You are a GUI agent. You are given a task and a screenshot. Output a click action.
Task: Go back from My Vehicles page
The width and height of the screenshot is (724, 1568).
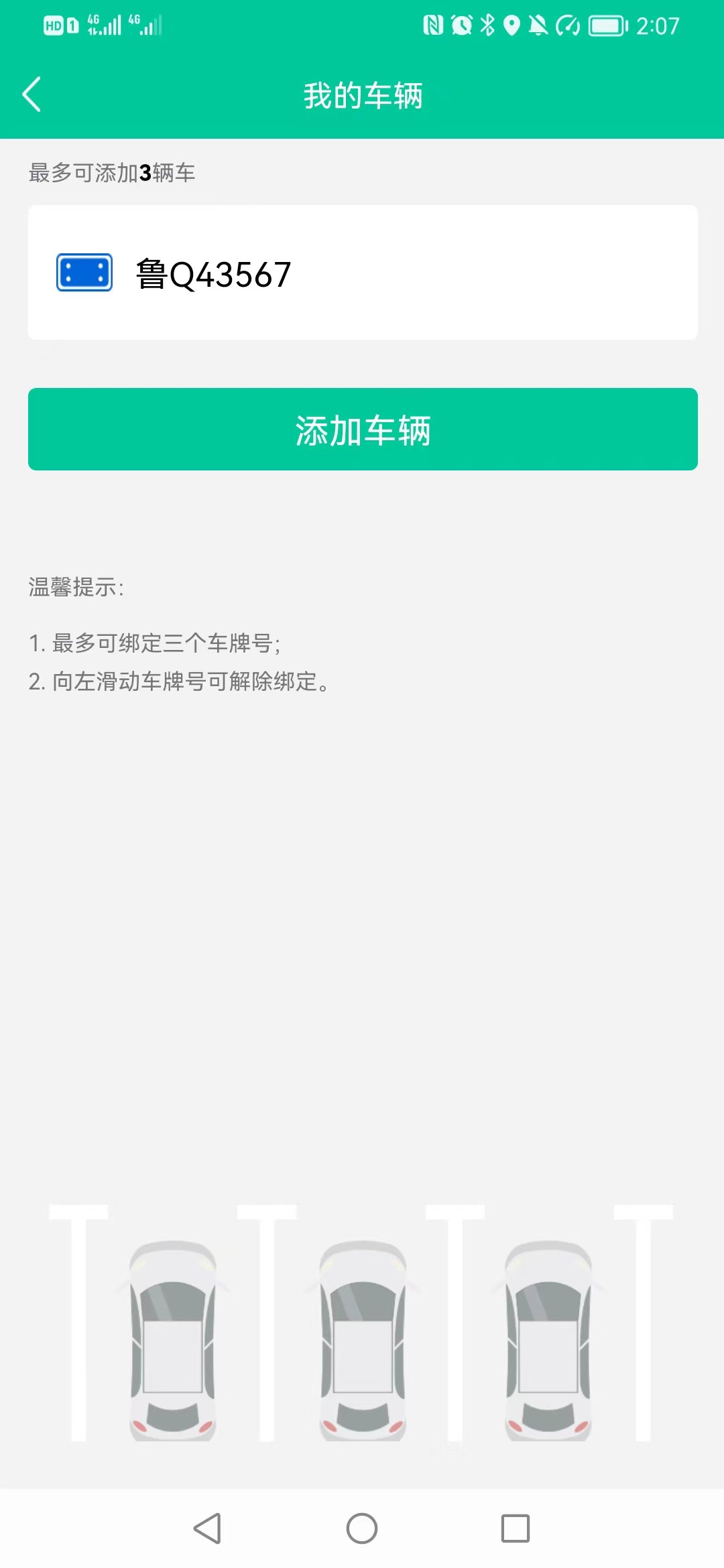32,94
